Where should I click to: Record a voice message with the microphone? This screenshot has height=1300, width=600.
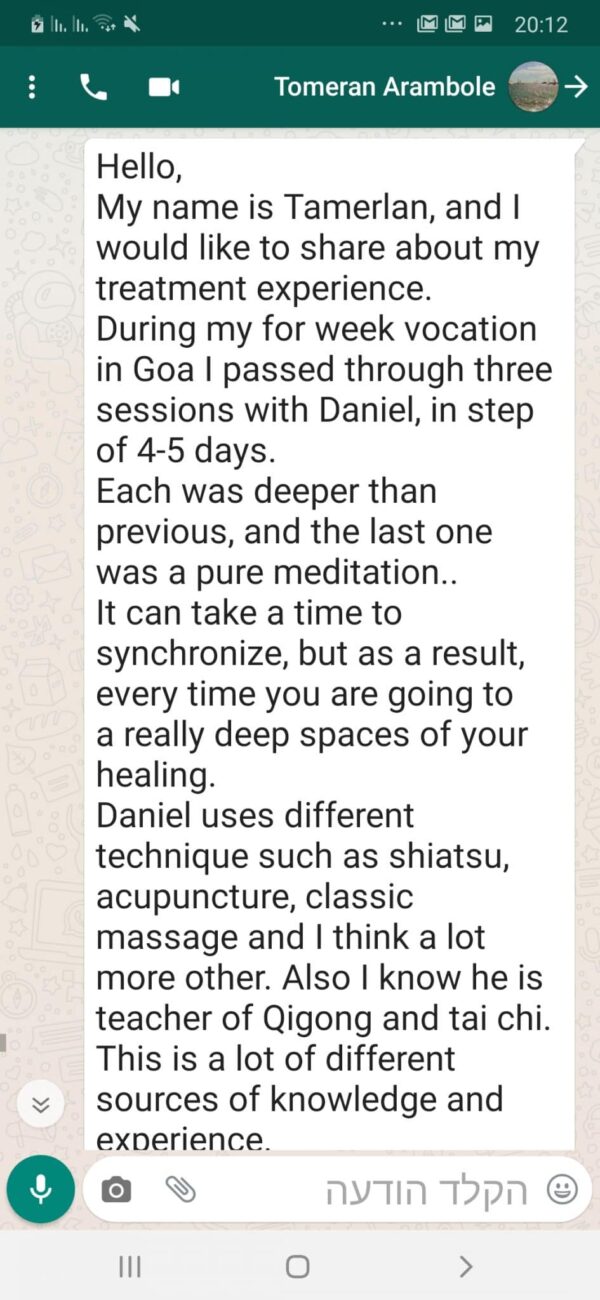coord(41,1189)
